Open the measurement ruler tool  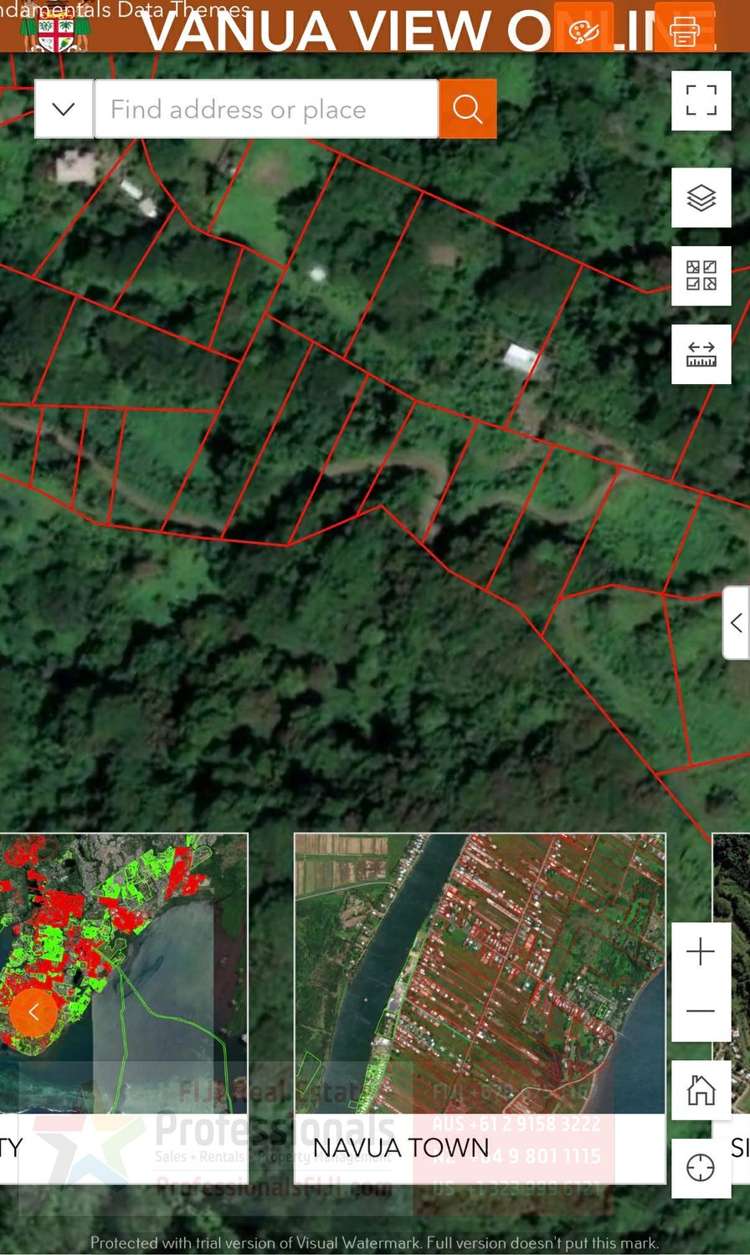point(701,354)
